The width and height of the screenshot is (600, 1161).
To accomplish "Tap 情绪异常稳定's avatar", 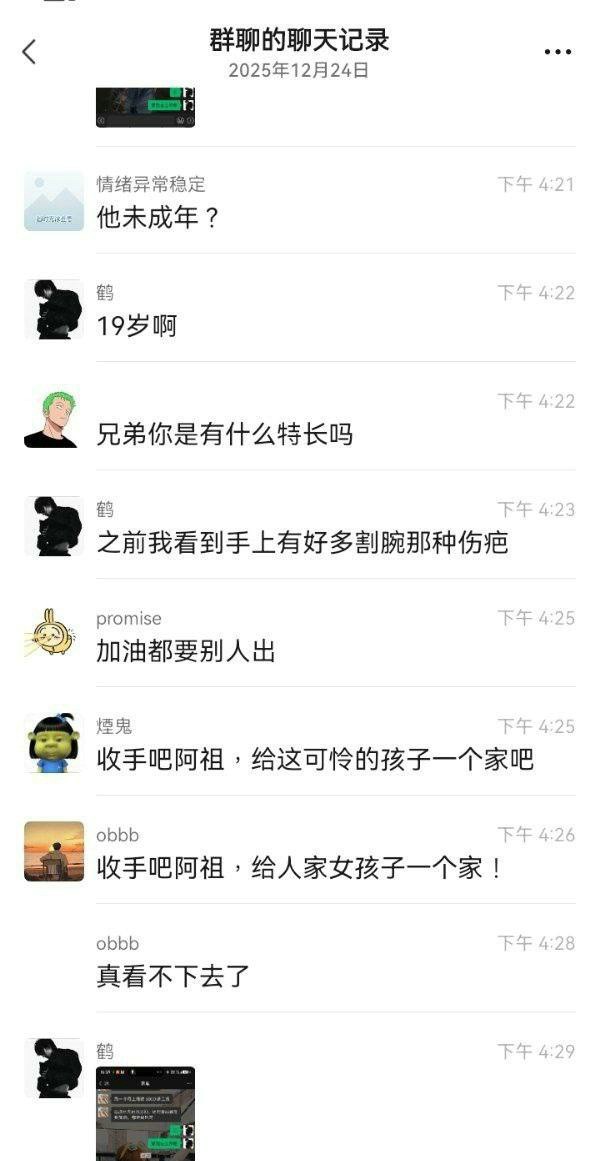I will tap(54, 201).
